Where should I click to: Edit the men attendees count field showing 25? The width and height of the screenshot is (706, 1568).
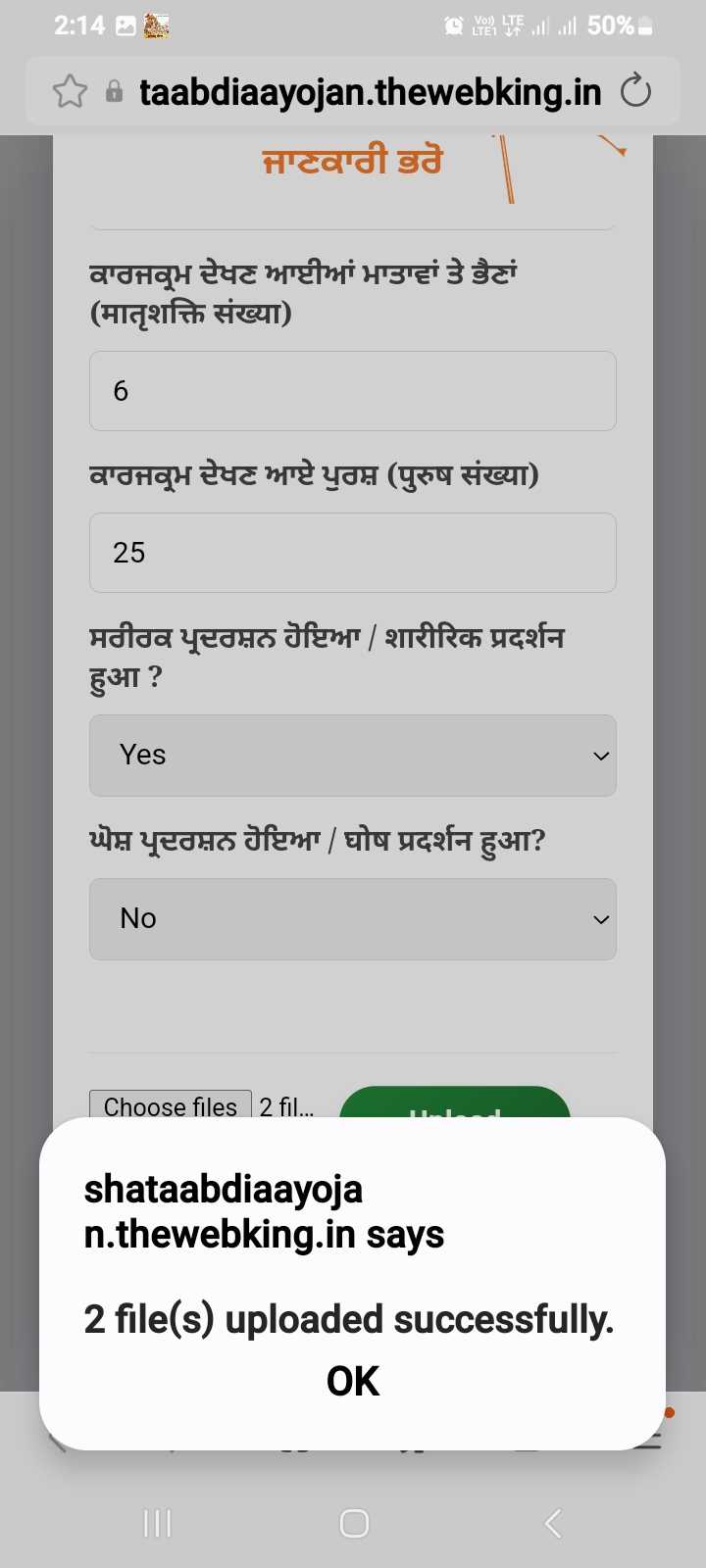pyautogui.click(x=353, y=553)
